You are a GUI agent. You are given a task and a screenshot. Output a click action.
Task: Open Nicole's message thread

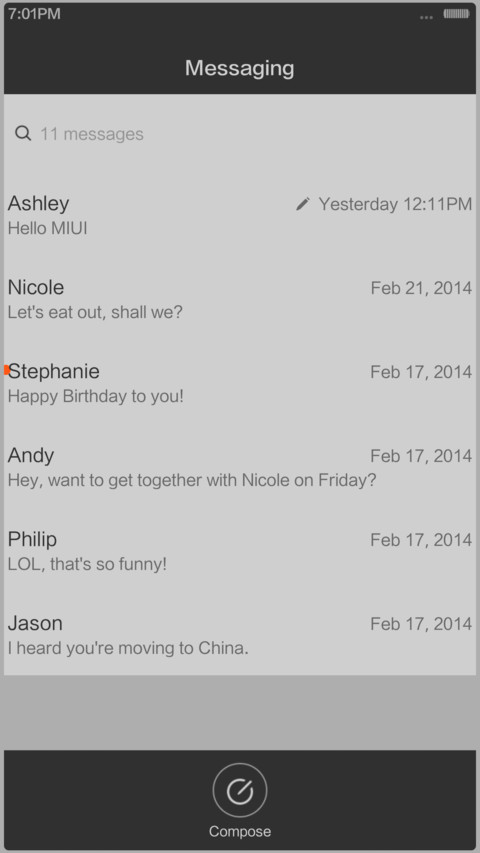(x=239, y=300)
